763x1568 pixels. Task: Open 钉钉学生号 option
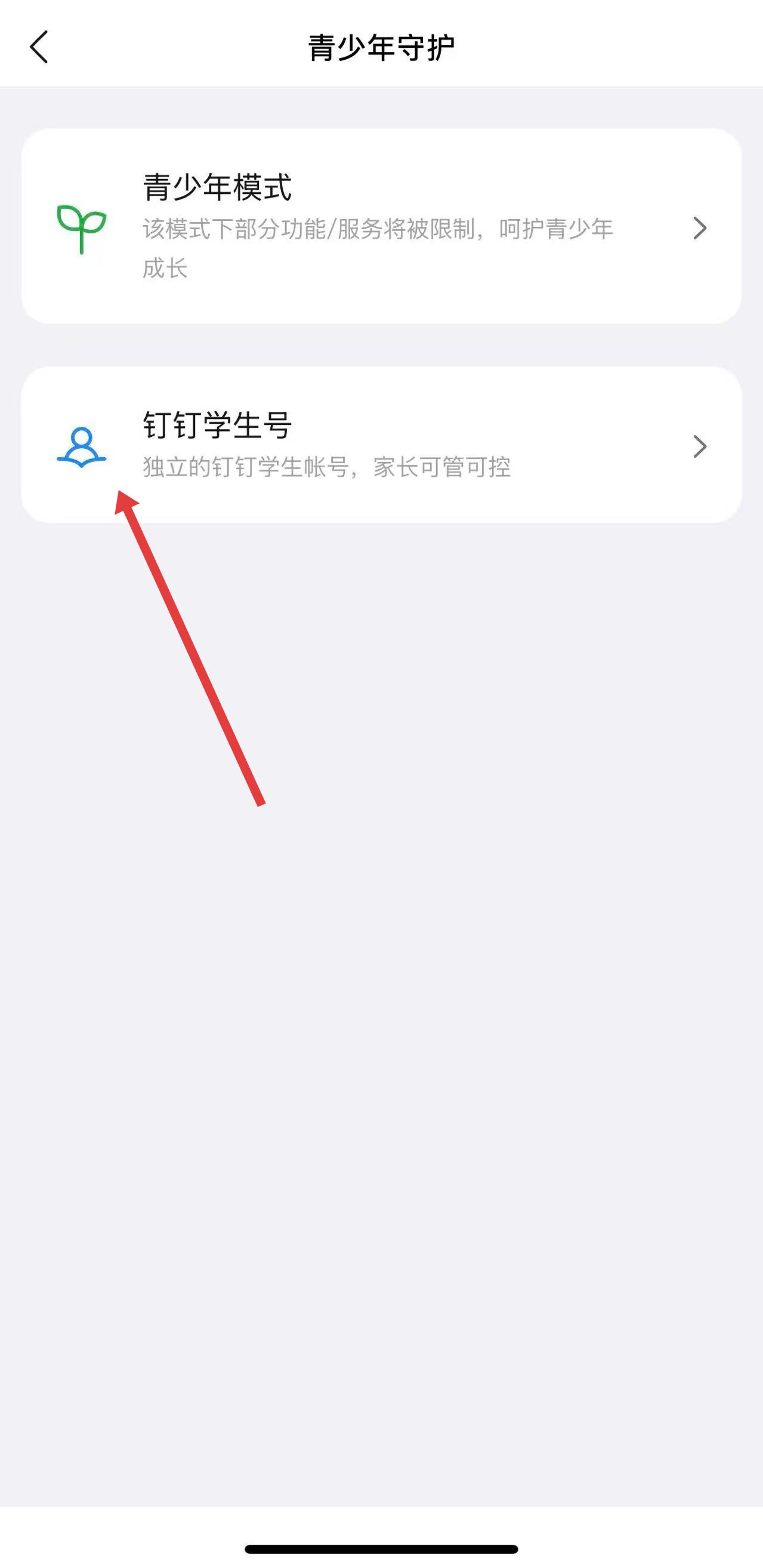pos(381,445)
